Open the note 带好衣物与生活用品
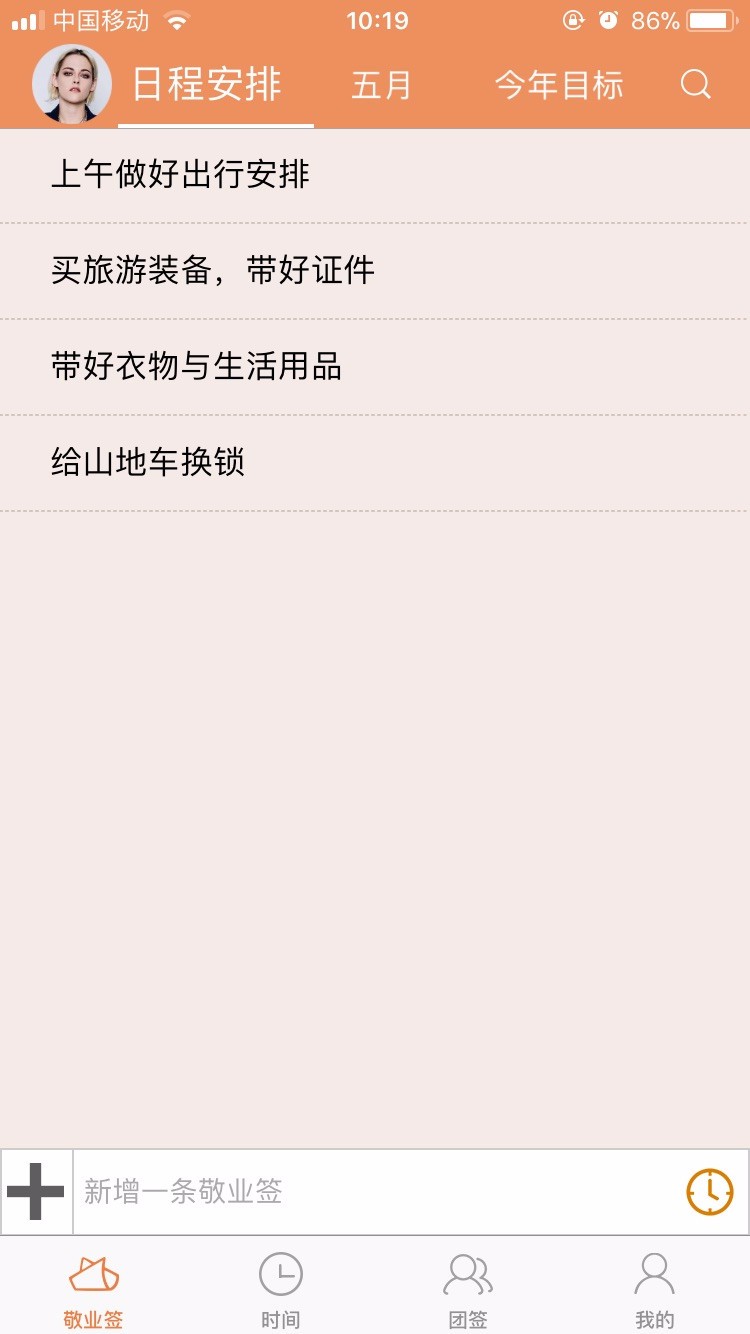The width and height of the screenshot is (750, 1334). click(x=375, y=367)
